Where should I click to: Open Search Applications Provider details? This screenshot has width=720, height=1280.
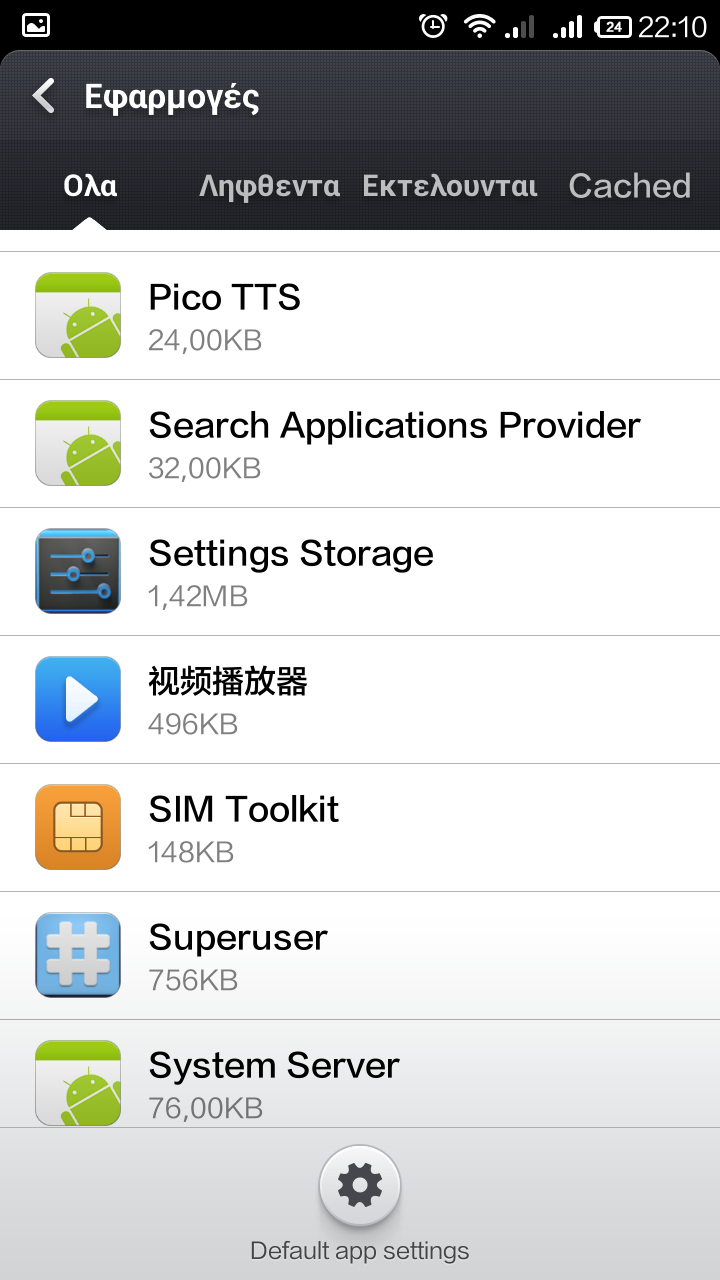click(360, 444)
